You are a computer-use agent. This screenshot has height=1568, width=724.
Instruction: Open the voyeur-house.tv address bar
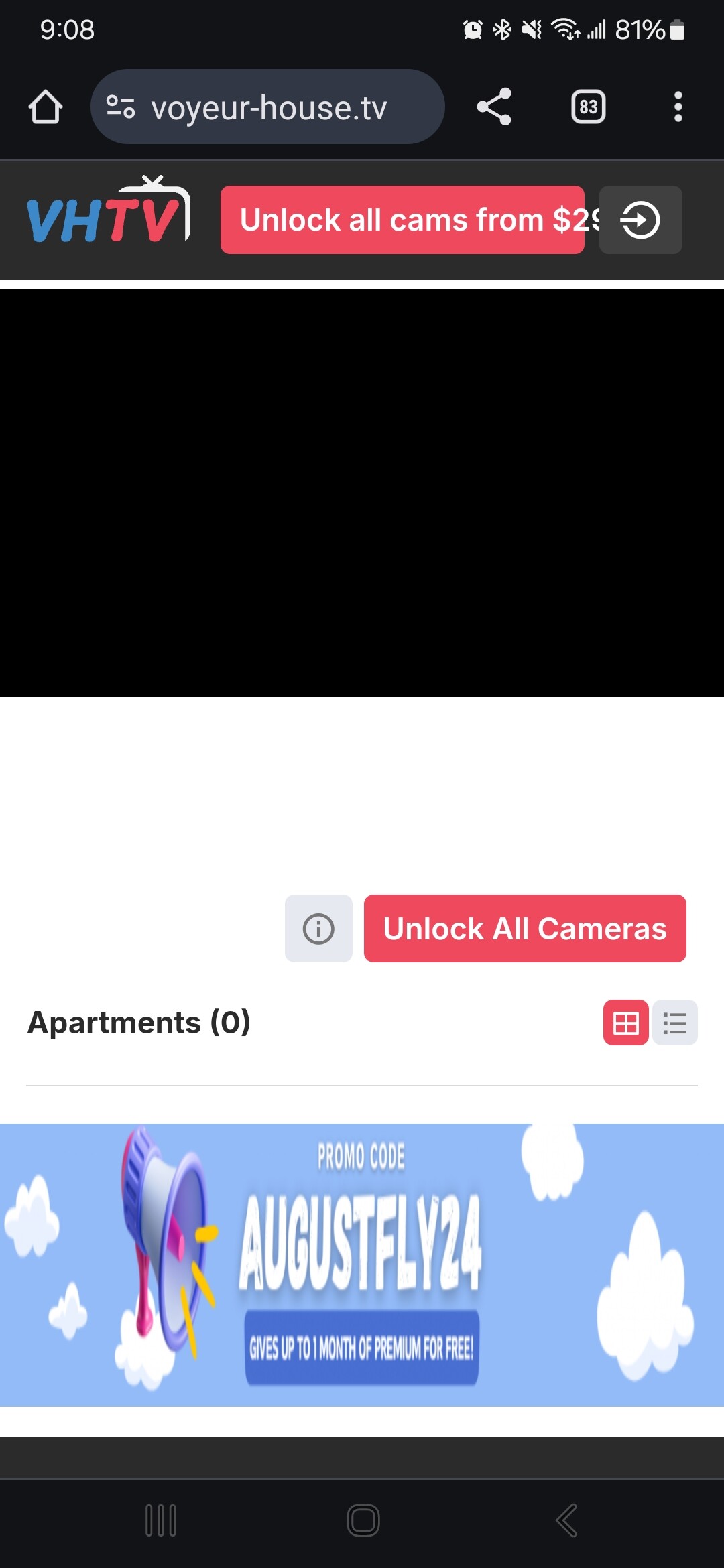[x=268, y=107]
